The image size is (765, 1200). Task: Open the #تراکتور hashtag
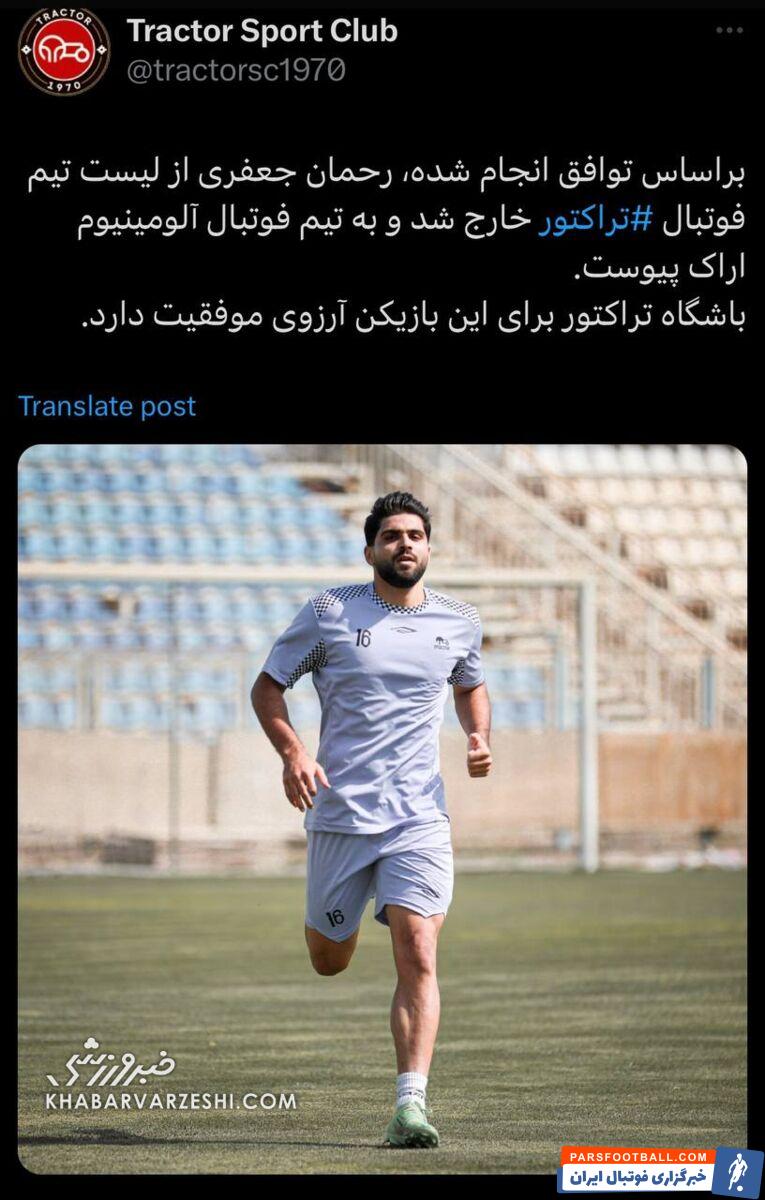[x=596, y=219]
